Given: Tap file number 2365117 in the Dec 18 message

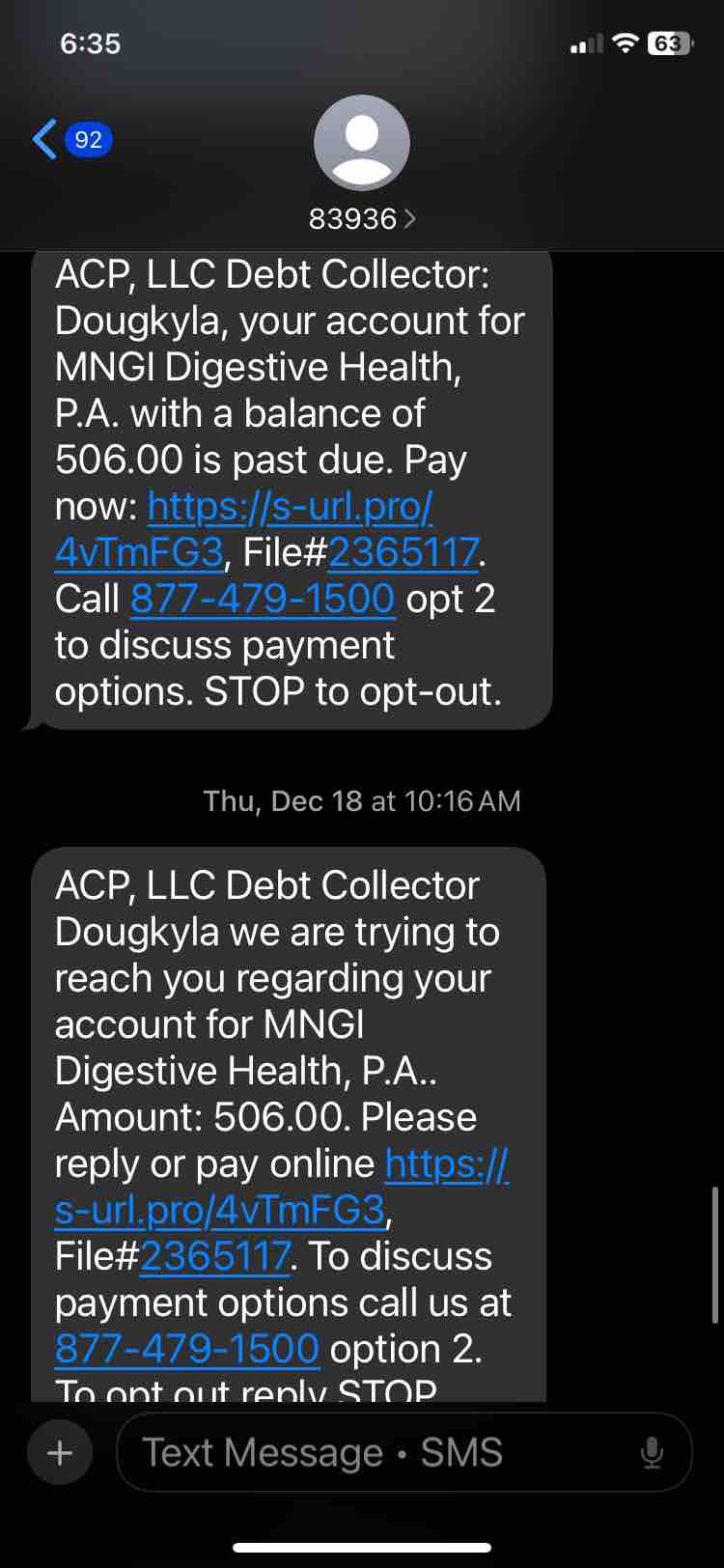Looking at the screenshot, I should point(215,1256).
